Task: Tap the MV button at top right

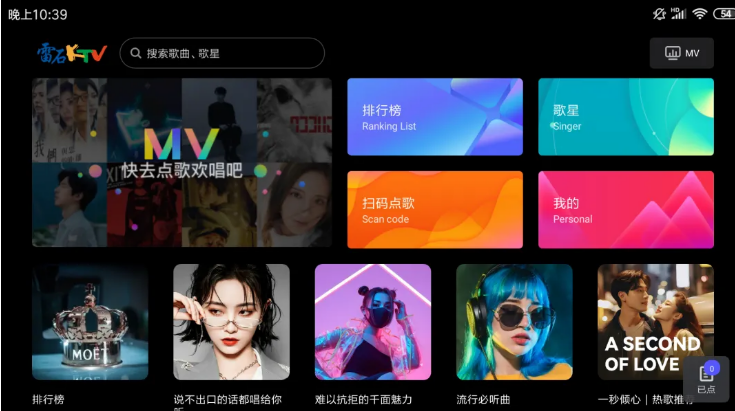Action: click(x=682, y=53)
